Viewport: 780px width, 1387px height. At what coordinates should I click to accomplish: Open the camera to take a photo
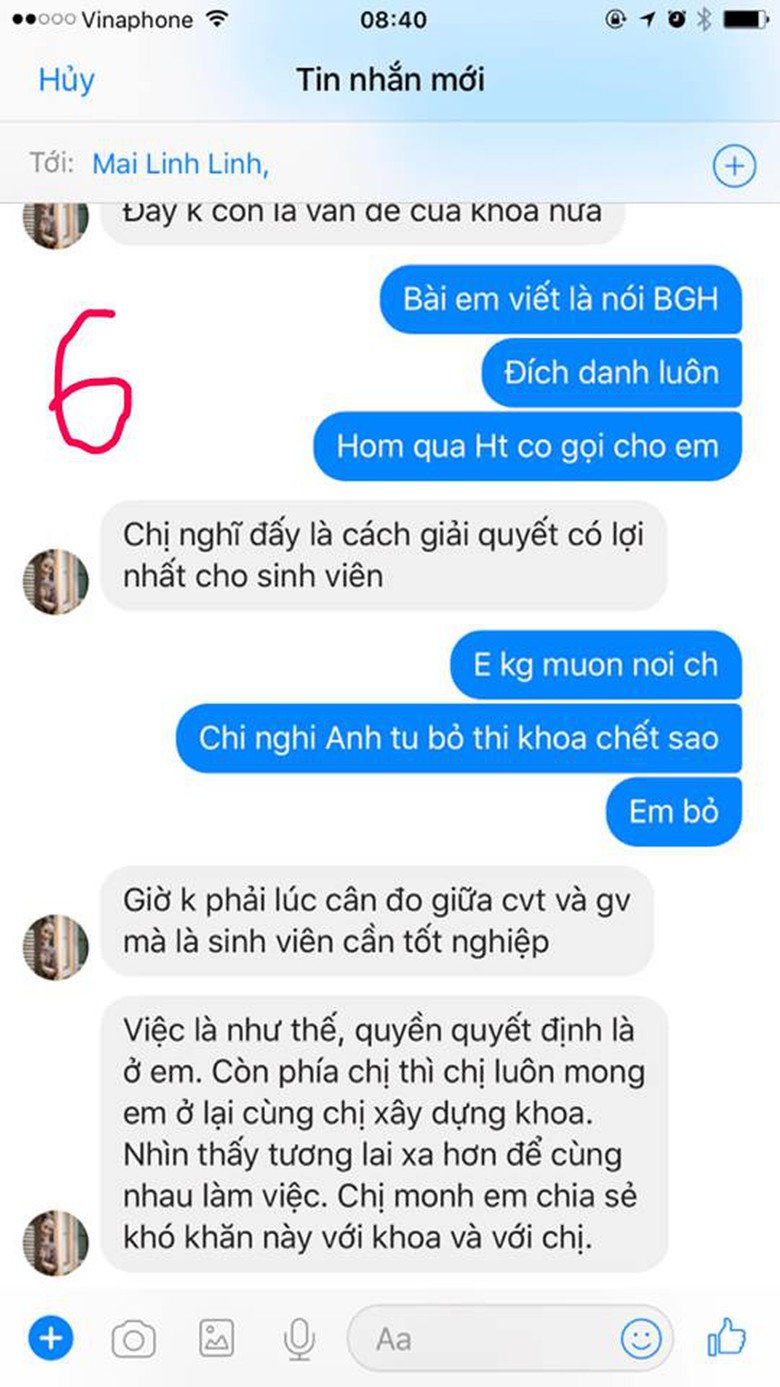[133, 1338]
